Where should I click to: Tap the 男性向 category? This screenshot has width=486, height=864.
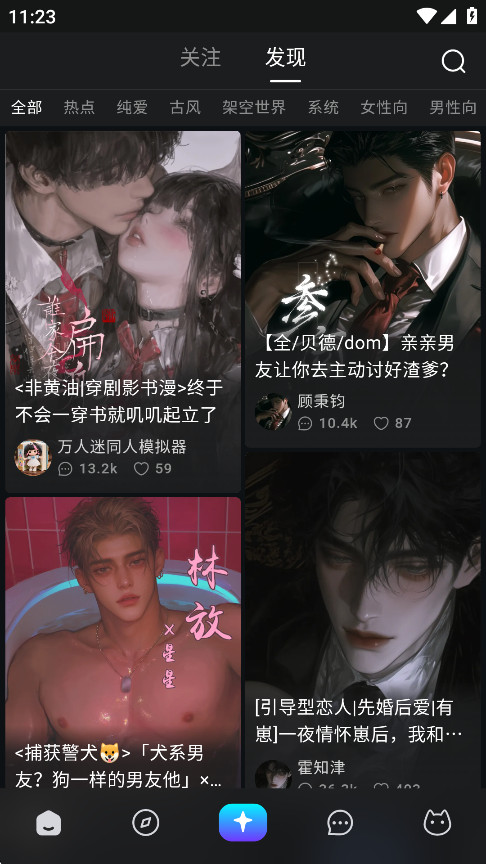tap(453, 107)
